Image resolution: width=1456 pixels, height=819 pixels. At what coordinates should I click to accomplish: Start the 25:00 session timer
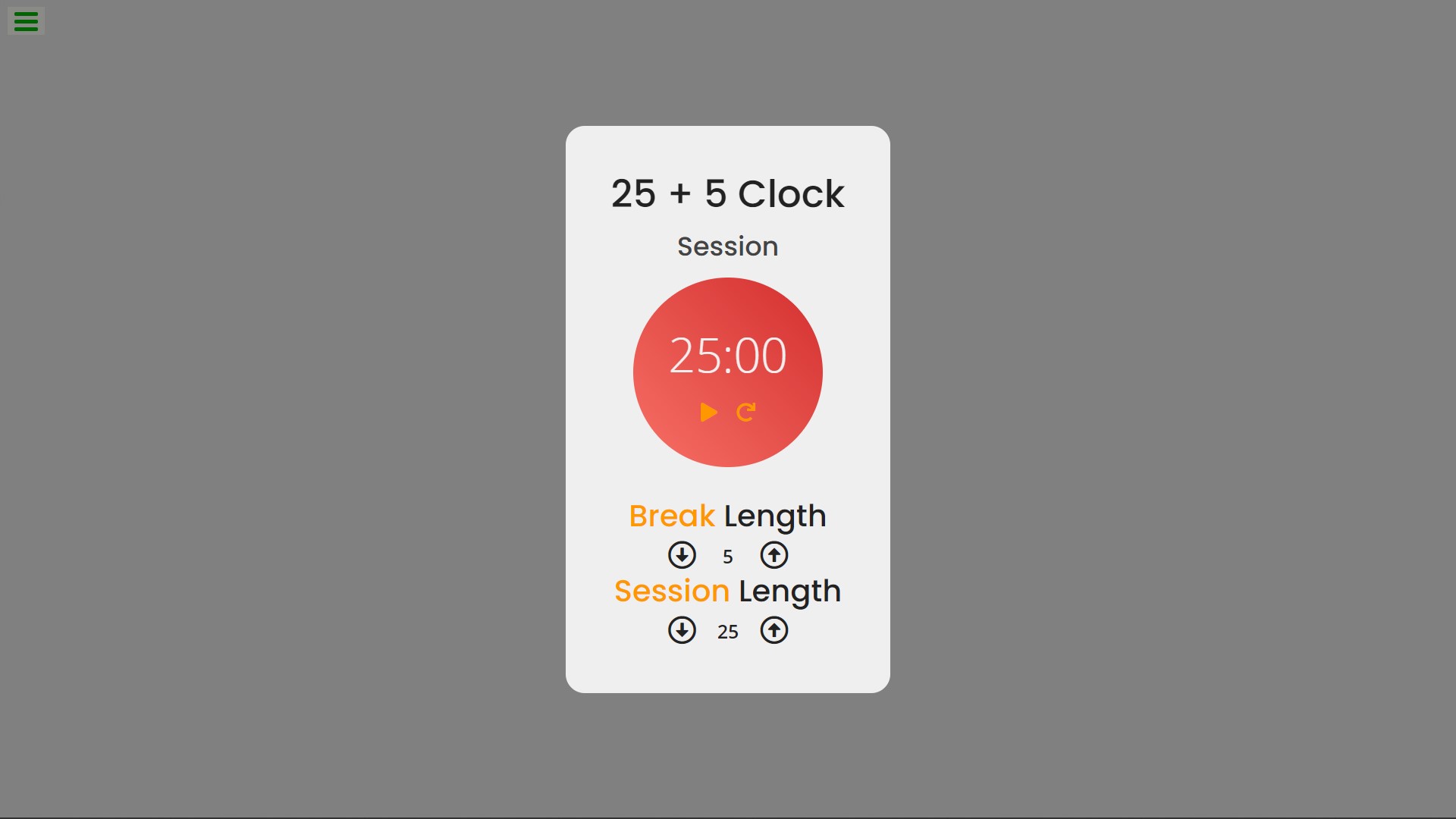tap(708, 412)
